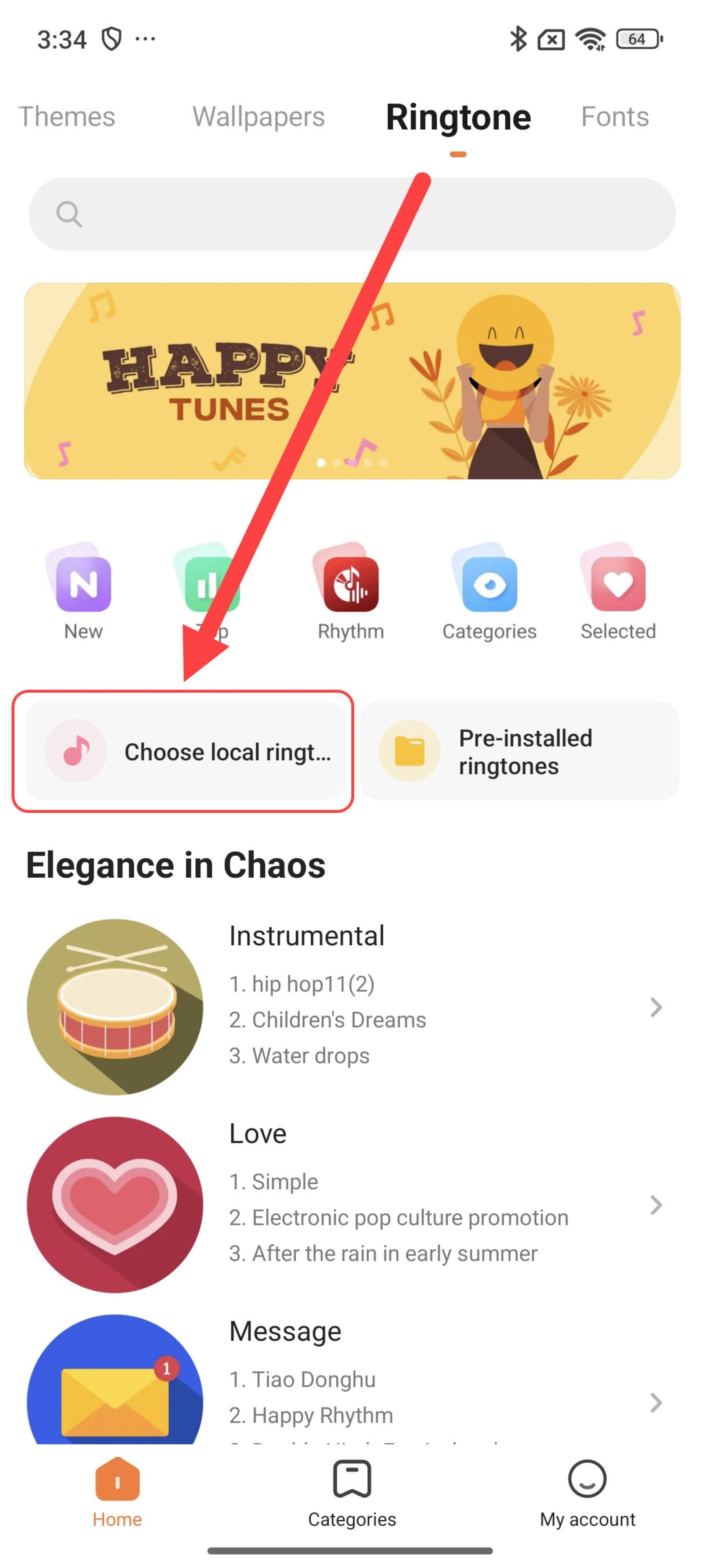Go to the My account tab
Screen dimensions: 705x1568
587,1494
